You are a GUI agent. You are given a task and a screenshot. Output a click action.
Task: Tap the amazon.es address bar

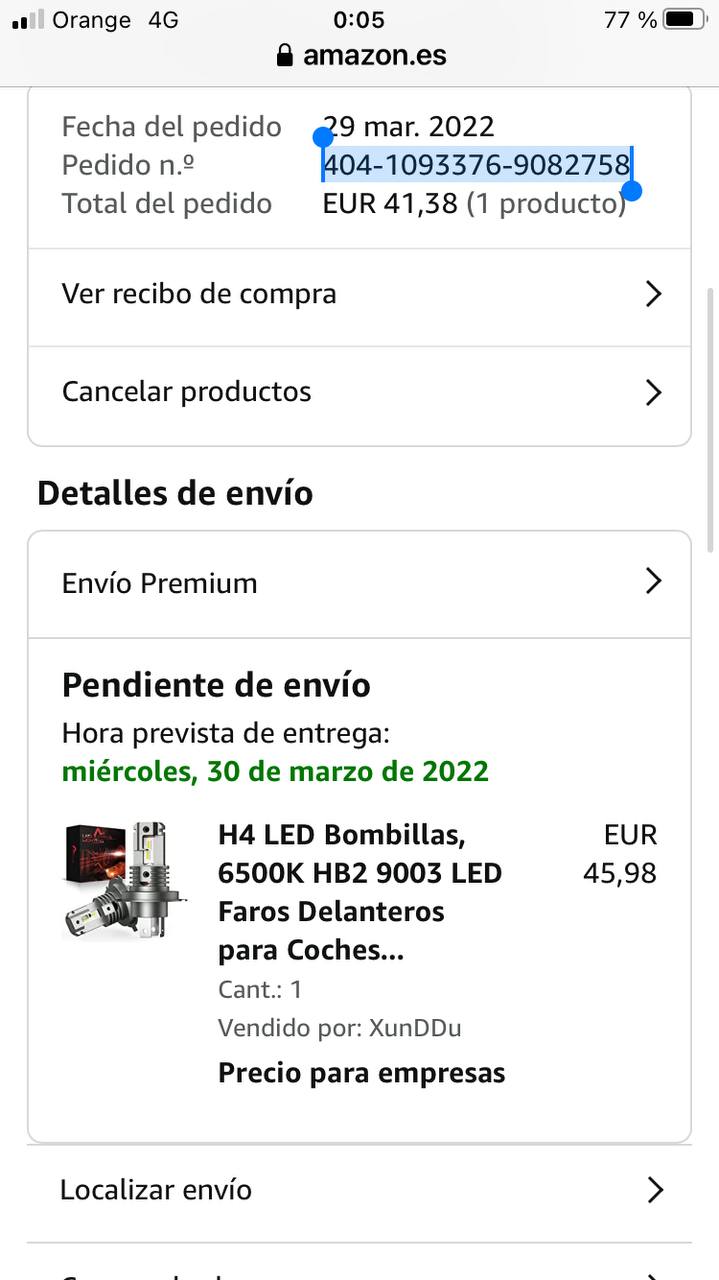pyautogui.click(x=360, y=55)
